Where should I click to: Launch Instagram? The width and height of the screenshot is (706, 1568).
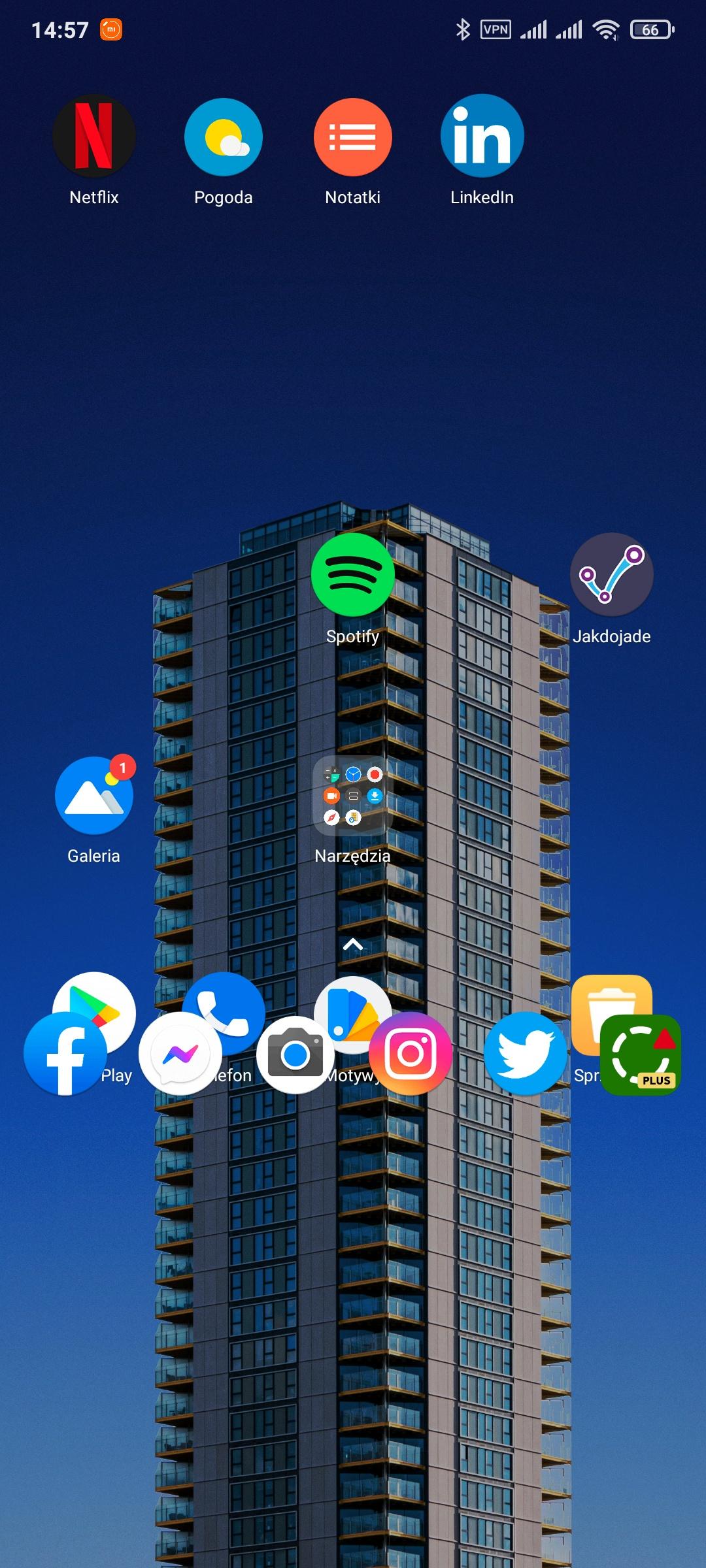click(411, 1053)
